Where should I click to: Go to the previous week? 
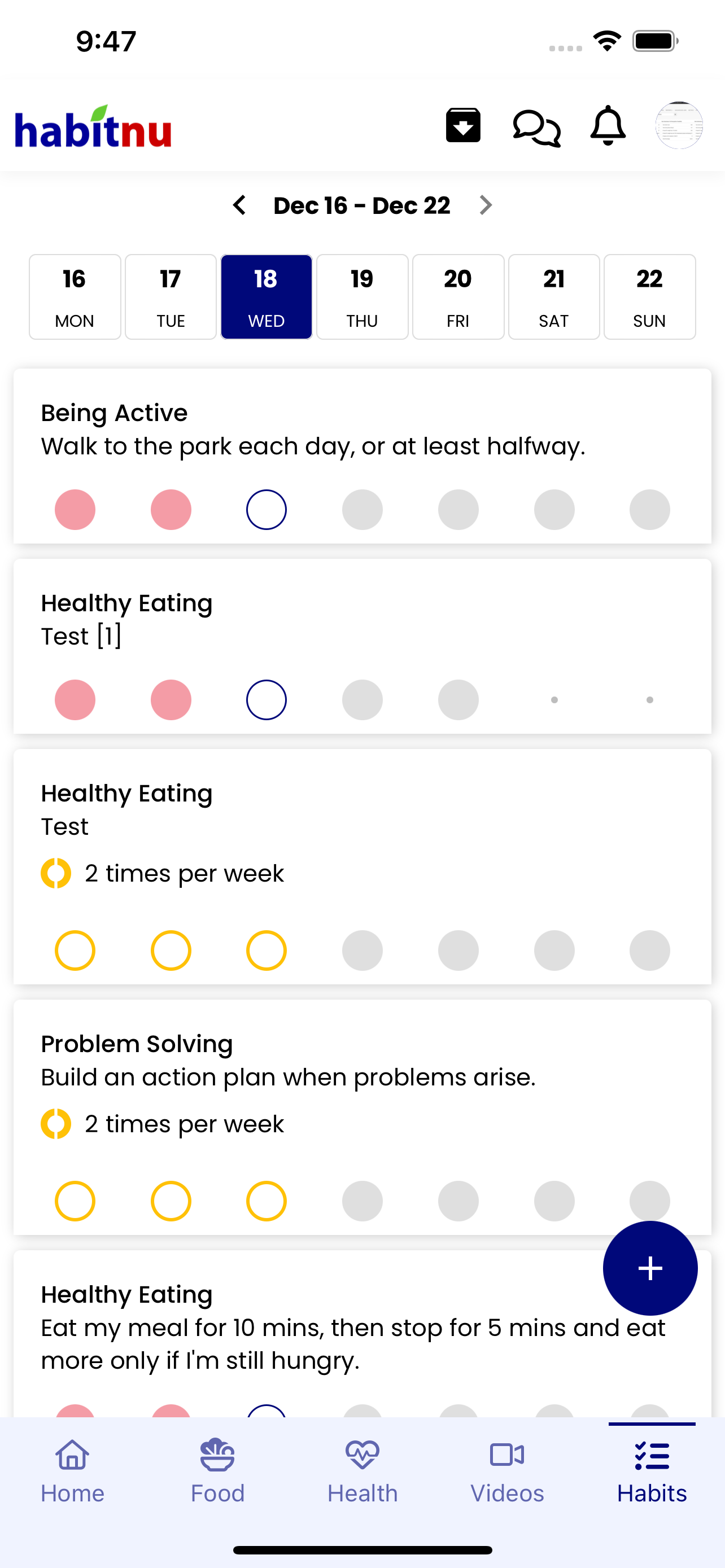[240, 205]
